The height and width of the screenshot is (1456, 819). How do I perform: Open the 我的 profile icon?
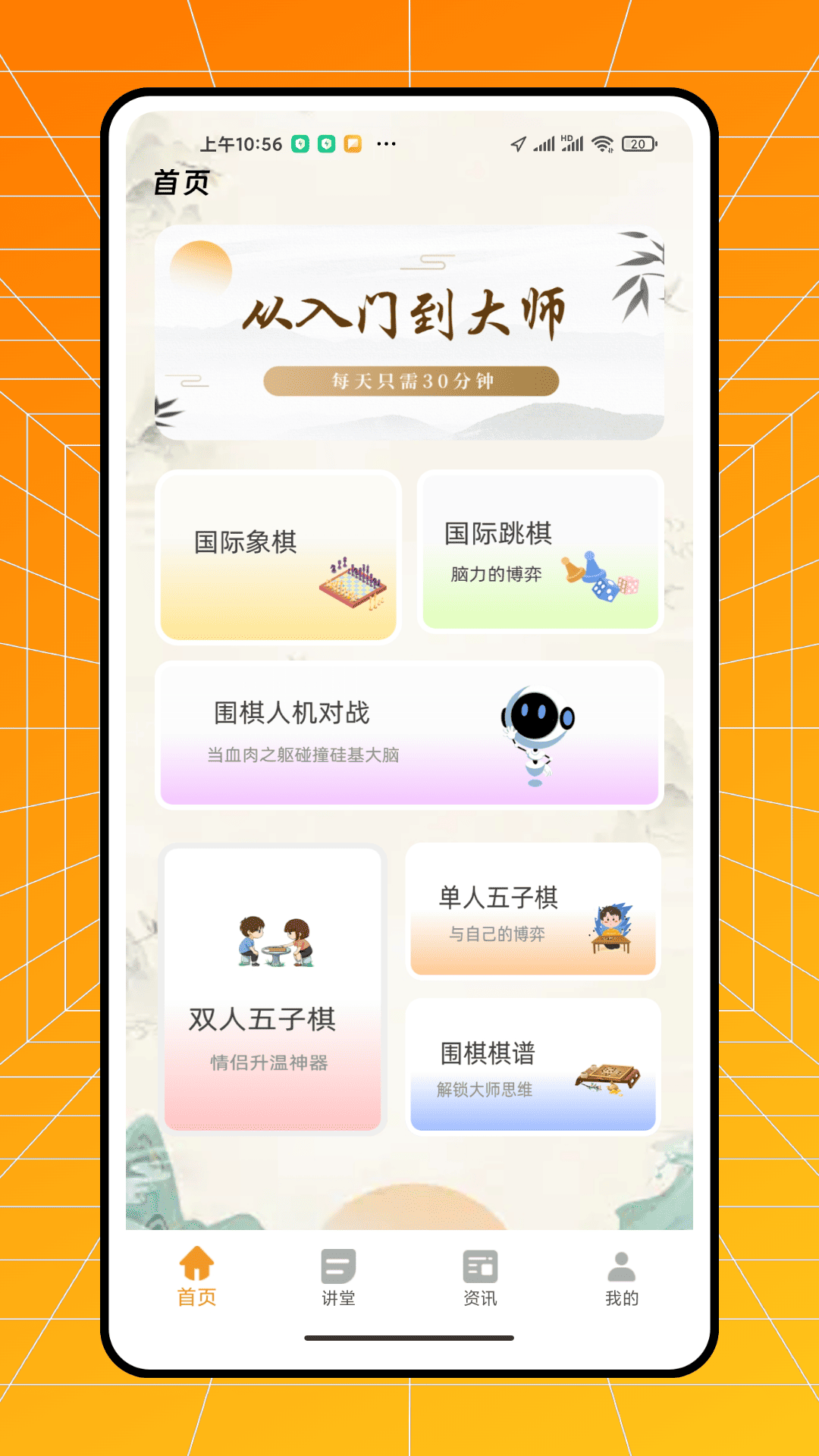[x=620, y=1258]
